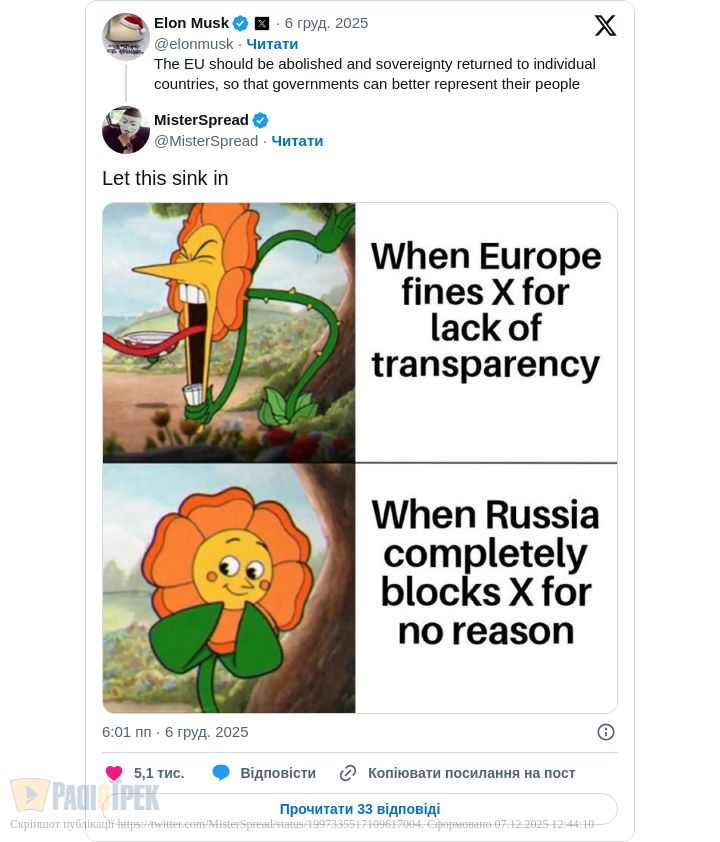Follow @elonmusk via Читати link
Screen dimensions: 720x842
click(x=272, y=44)
